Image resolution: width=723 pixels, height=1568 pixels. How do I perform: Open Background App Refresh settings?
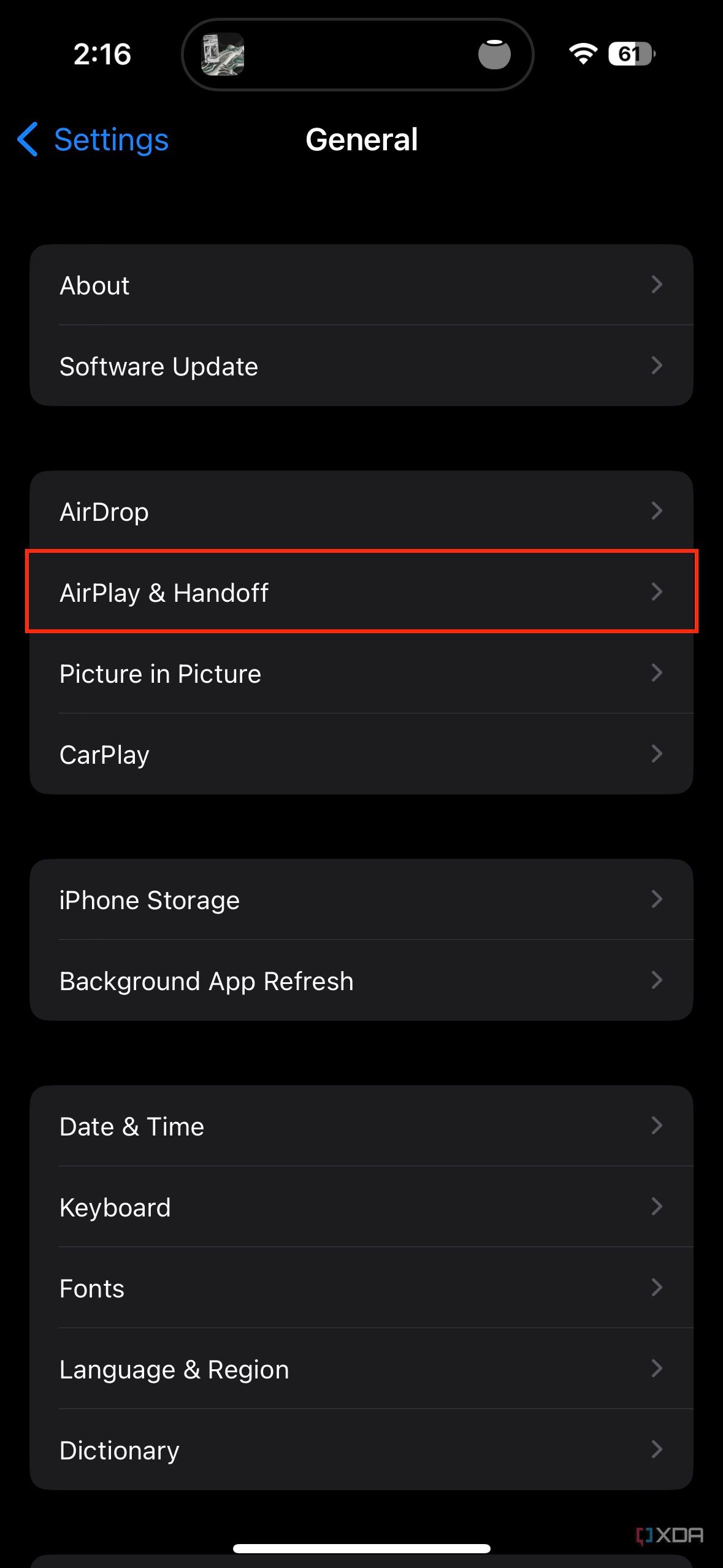point(362,981)
